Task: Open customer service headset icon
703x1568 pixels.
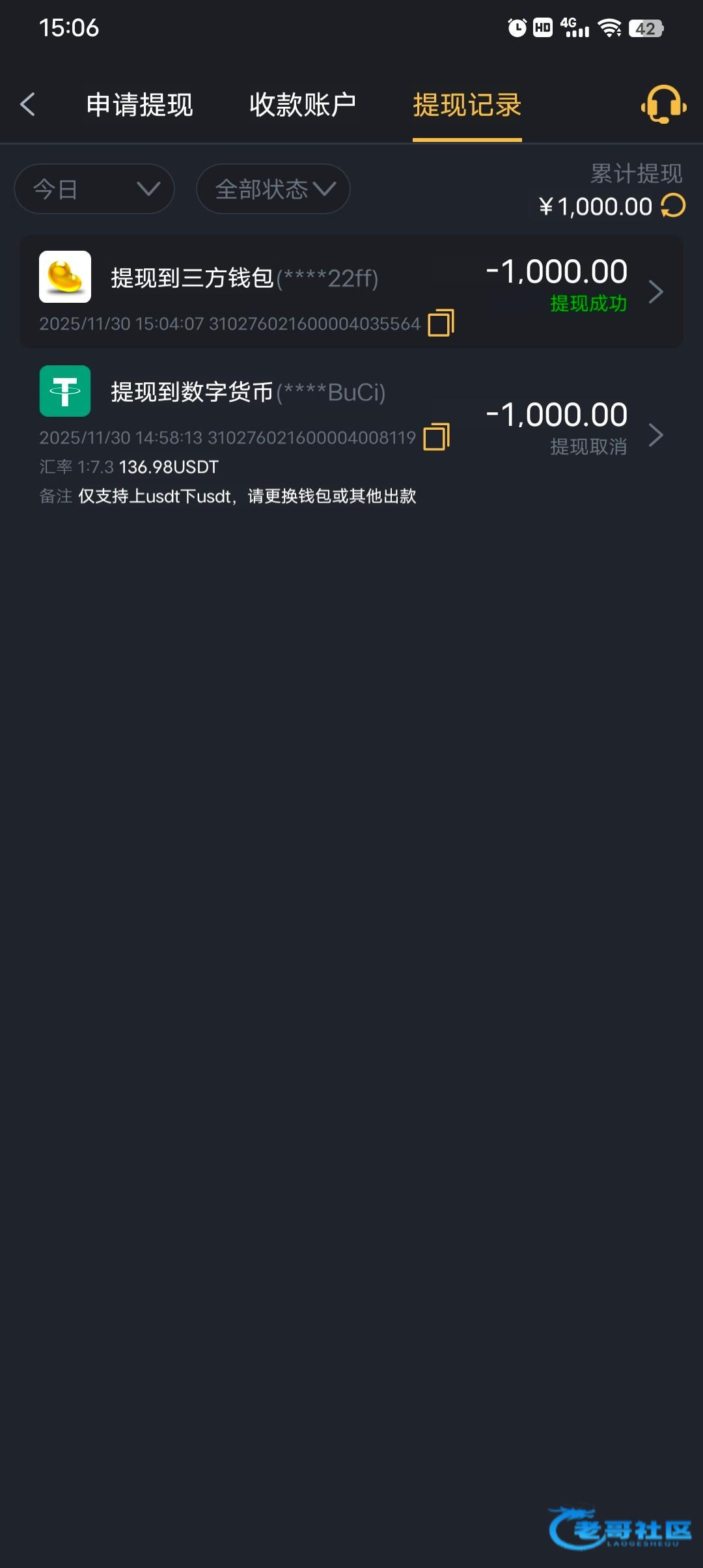Action: [x=663, y=104]
